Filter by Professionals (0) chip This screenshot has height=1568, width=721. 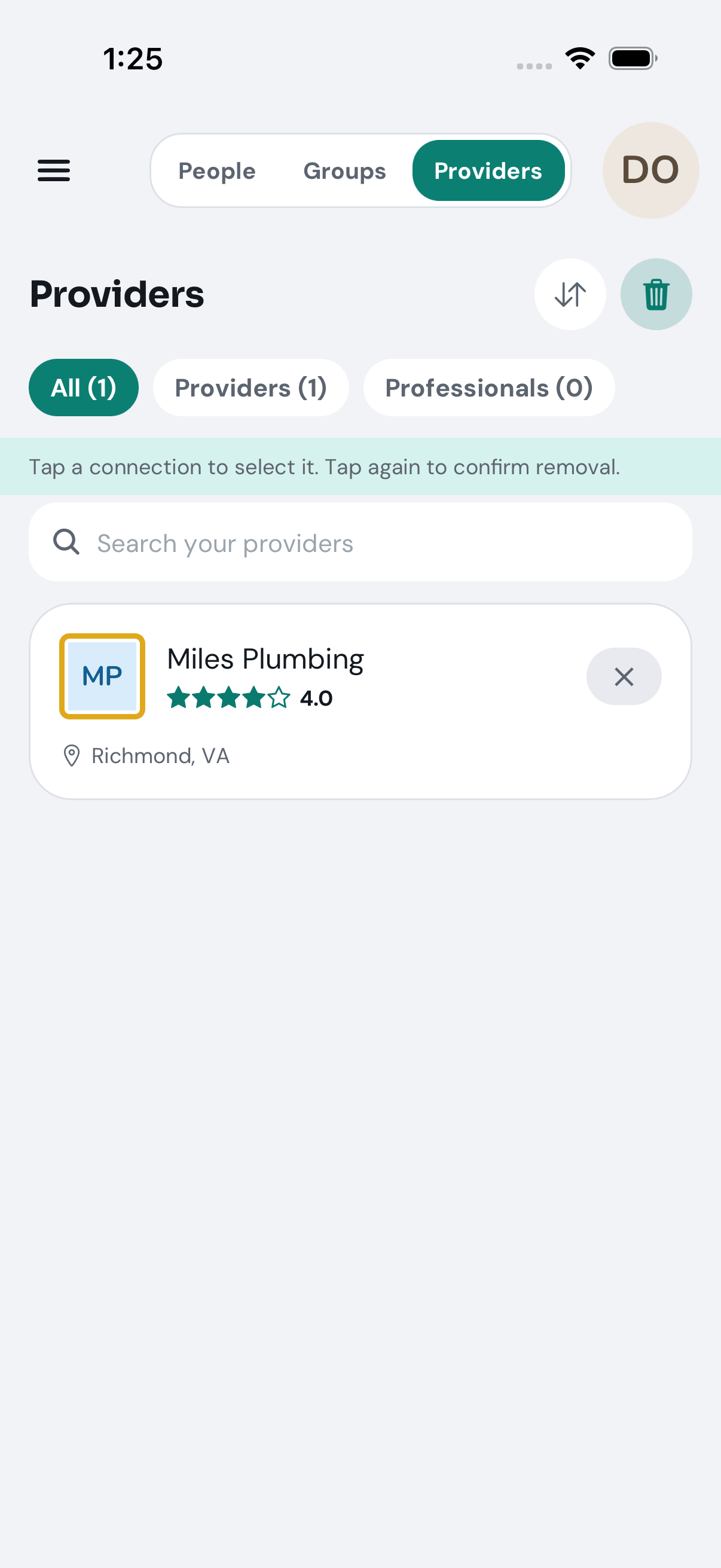click(x=488, y=388)
